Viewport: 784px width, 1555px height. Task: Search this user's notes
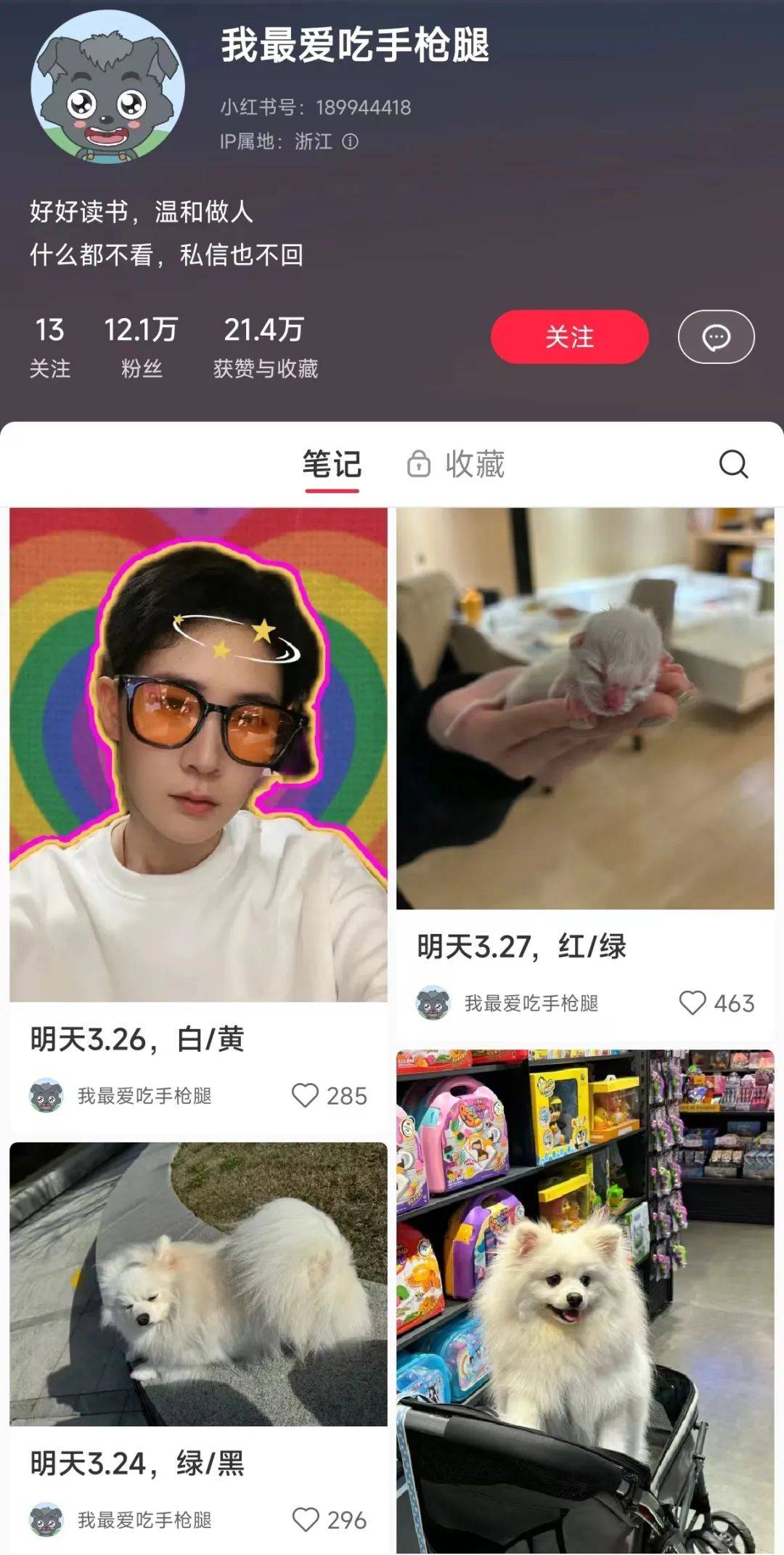click(x=733, y=464)
